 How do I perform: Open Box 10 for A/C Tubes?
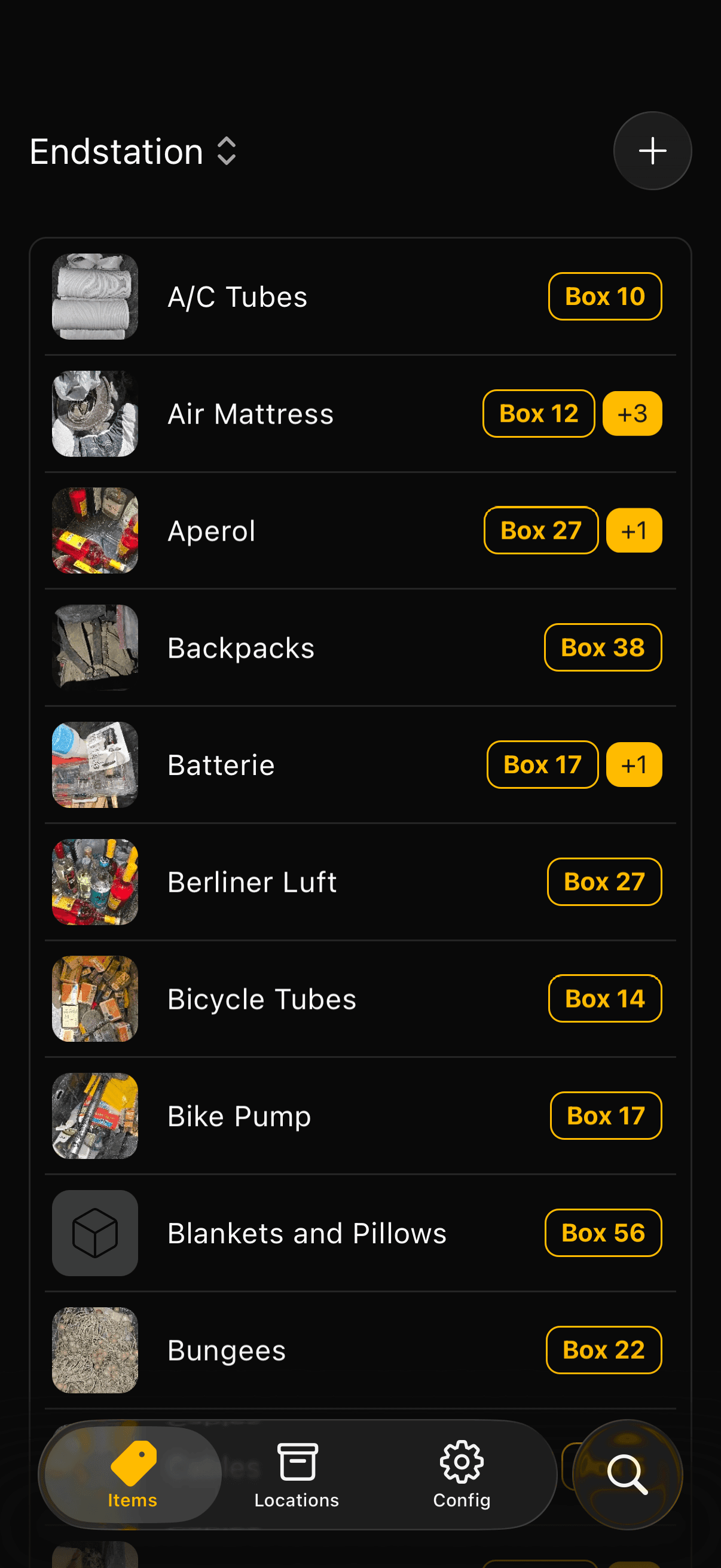(605, 297)
